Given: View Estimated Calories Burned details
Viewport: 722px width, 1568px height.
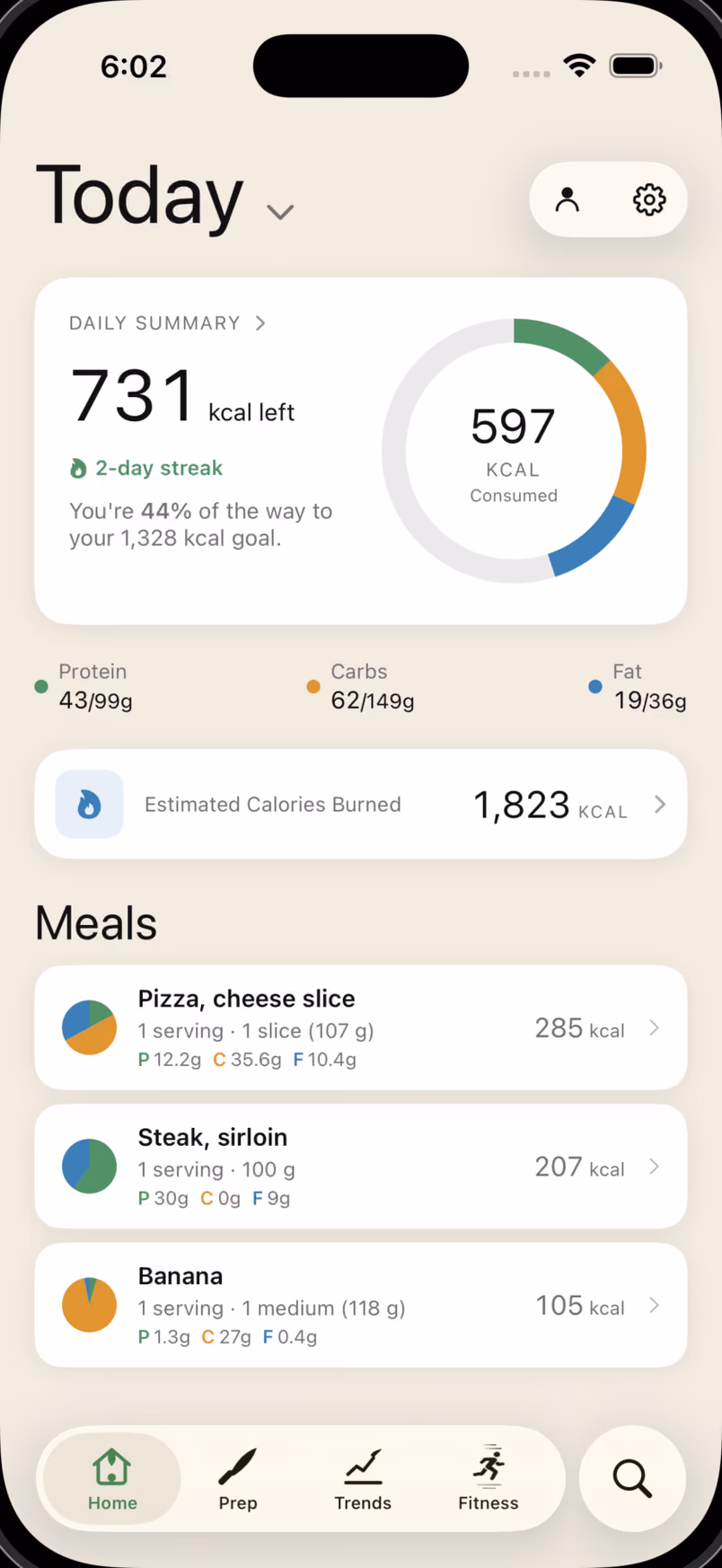Looking at the screenshot, I should tap(361, 805).
